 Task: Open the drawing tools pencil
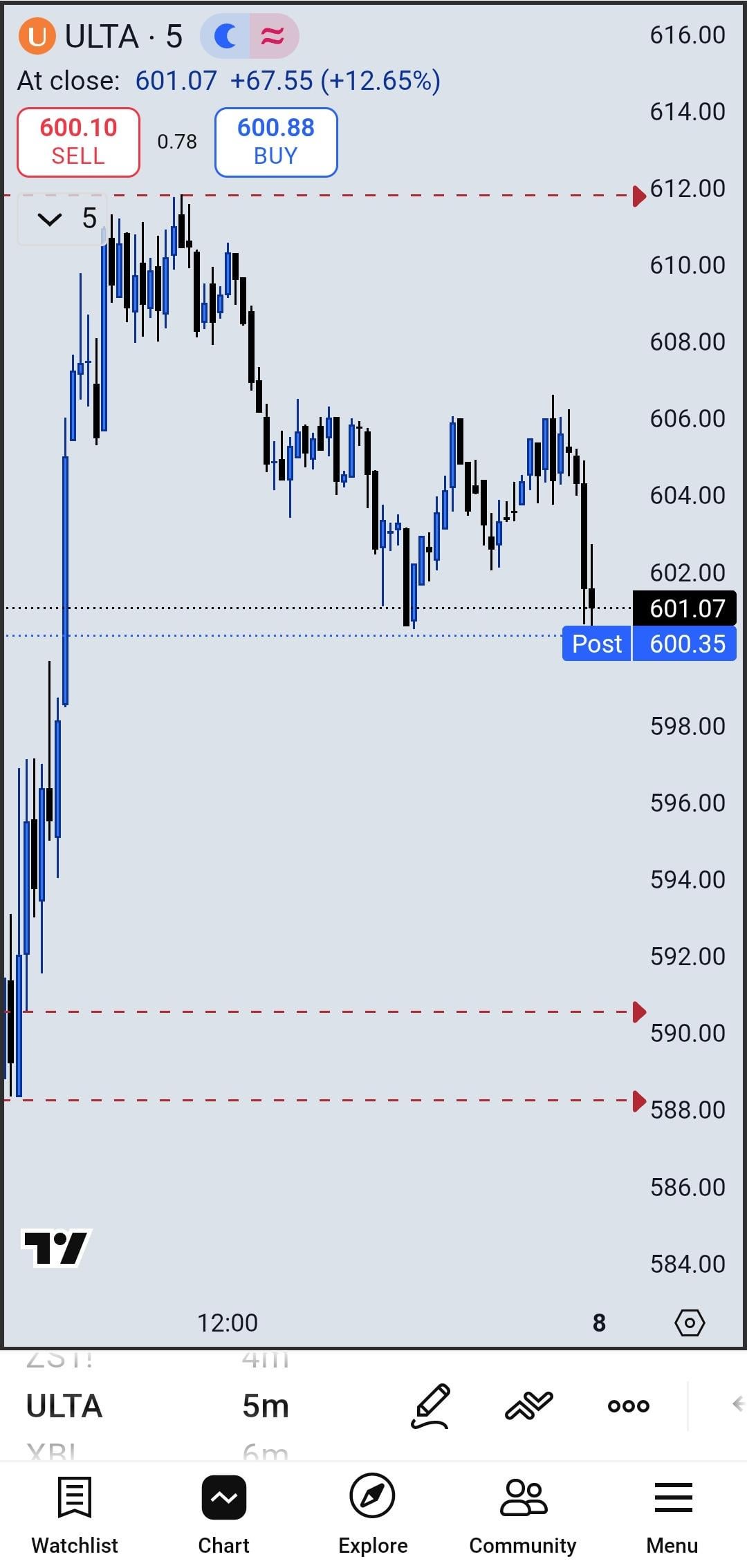coord(431,1406)
